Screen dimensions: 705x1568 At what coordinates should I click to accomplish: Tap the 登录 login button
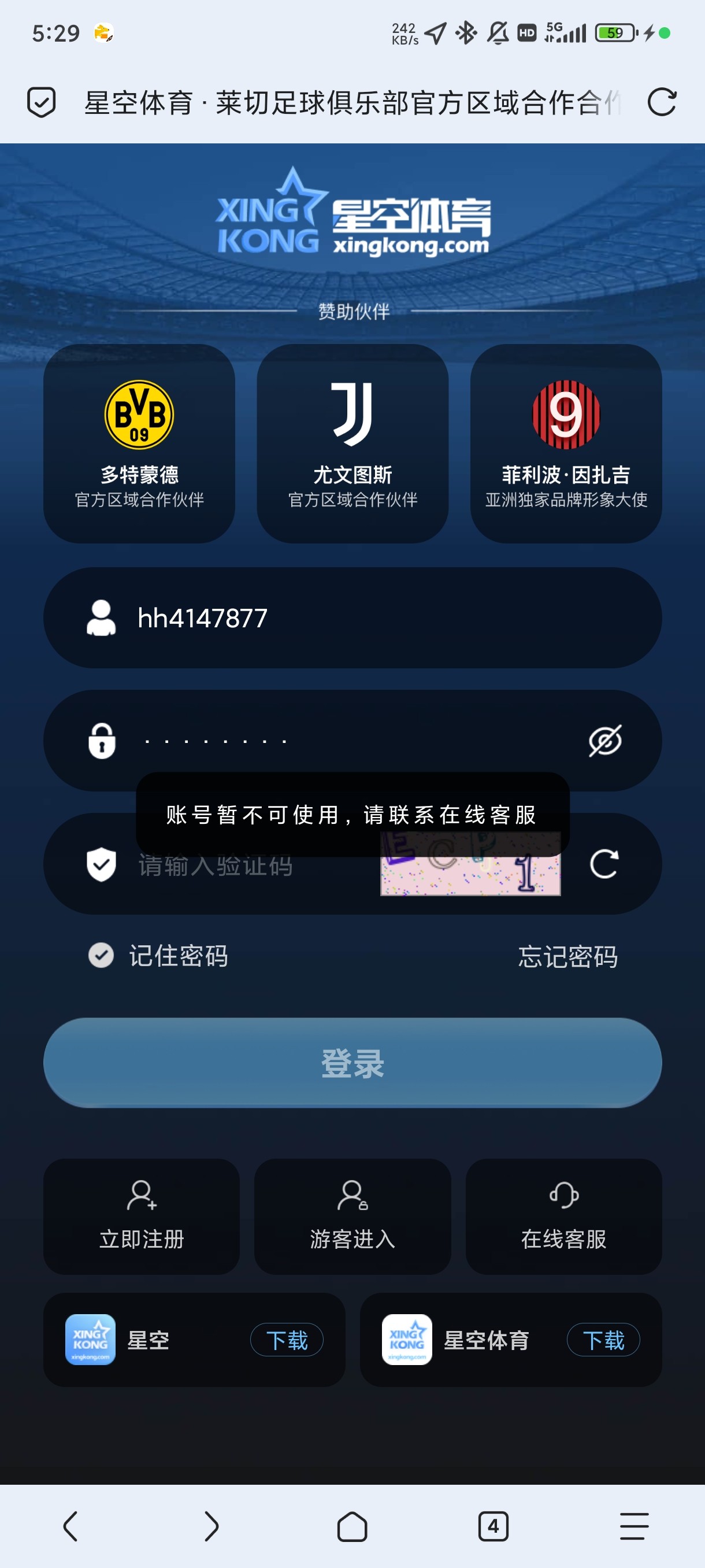(352, 1063)
